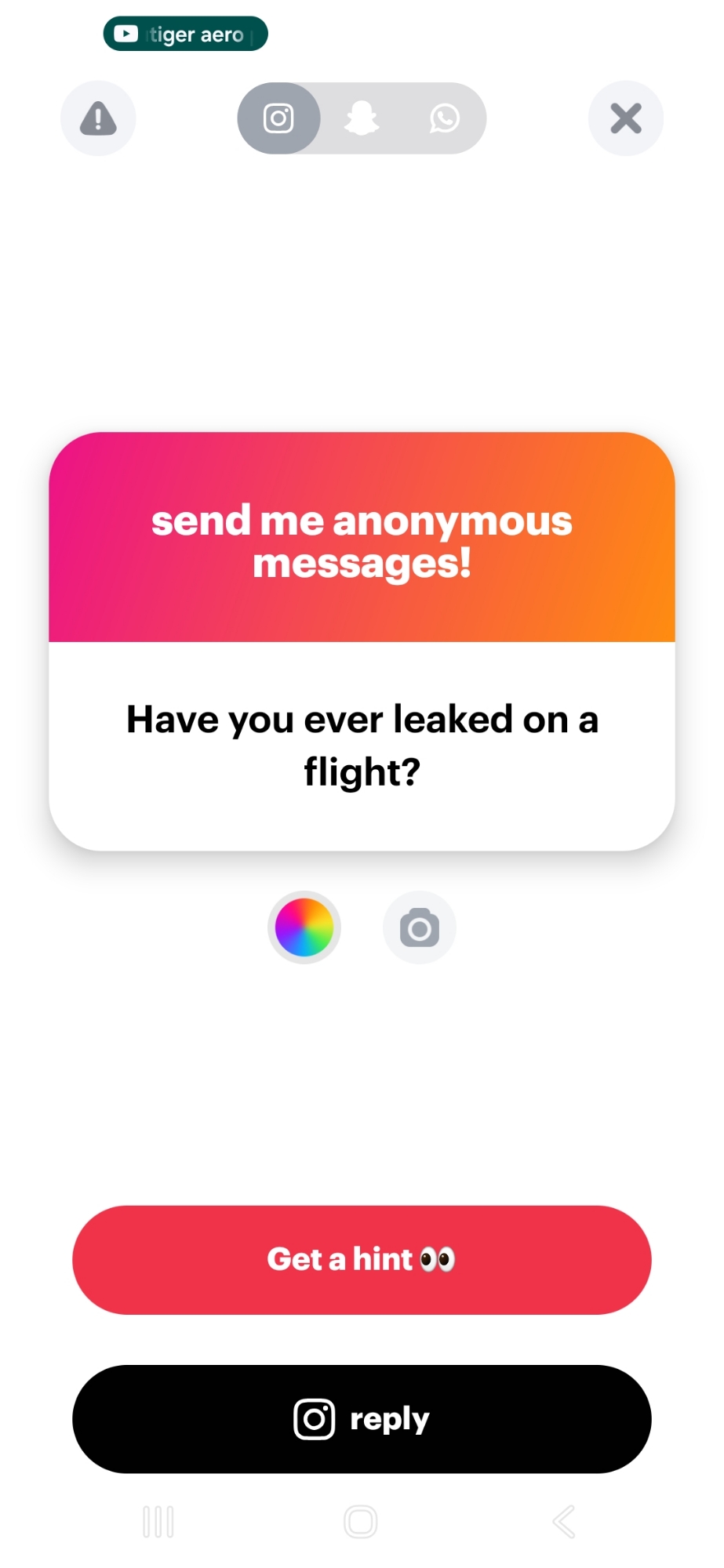Viewport: 724px width, 1568px height.
Task: Reply to the message on Instagram
Action: [362, 1419]
